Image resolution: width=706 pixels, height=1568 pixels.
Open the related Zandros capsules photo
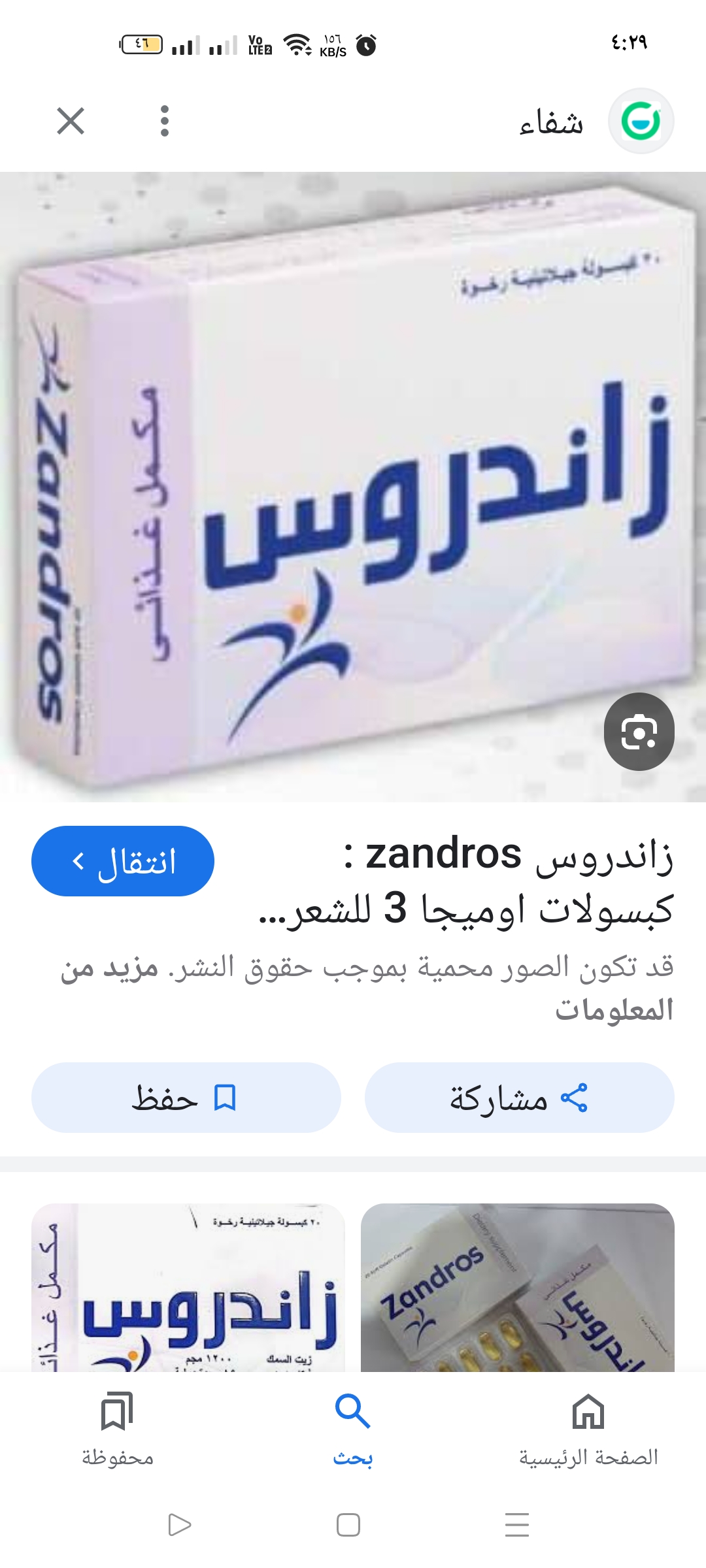tap(517, 1287)
